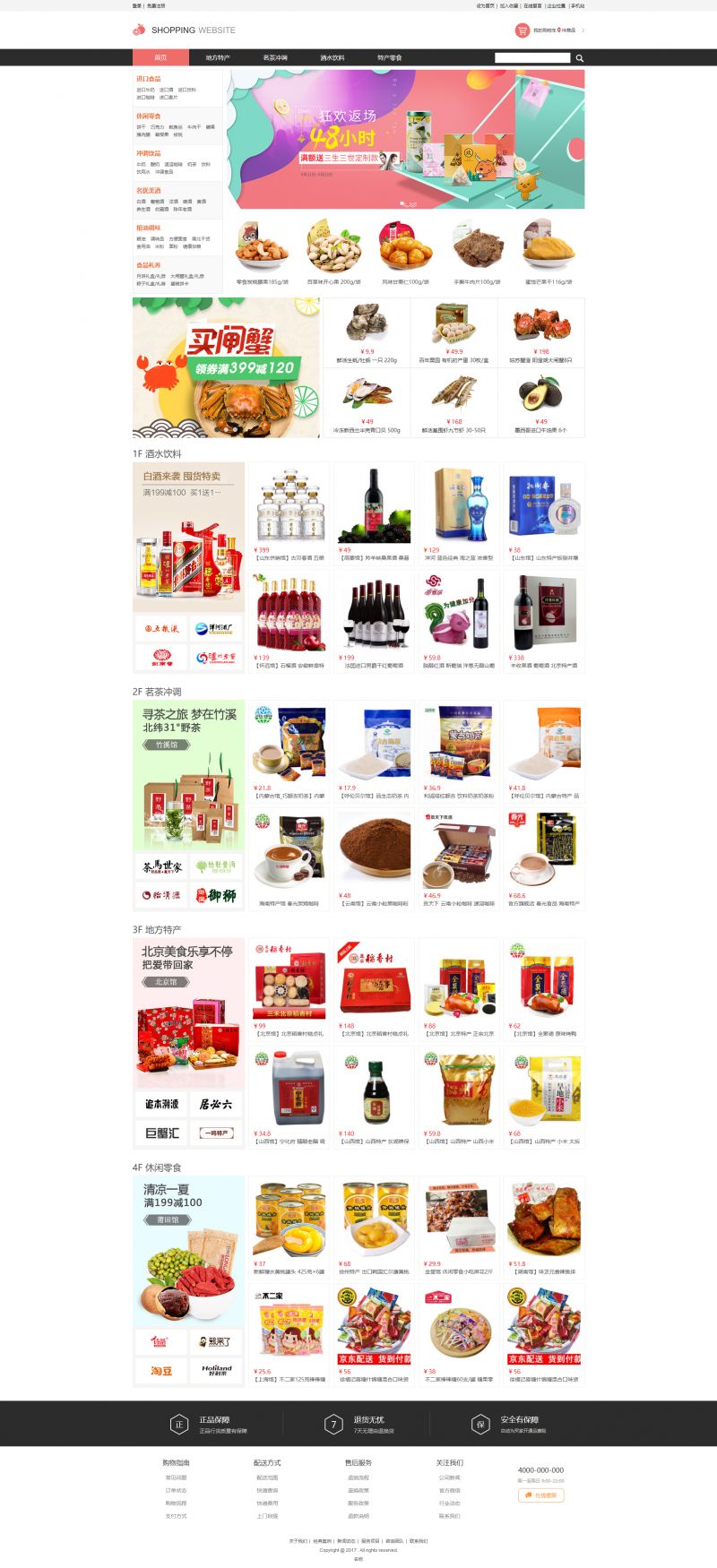Image resolution: width=717 pixels, height=1568 pixels.
Task: Tap the 在线客服 button
Action: tap(540, 1495)
